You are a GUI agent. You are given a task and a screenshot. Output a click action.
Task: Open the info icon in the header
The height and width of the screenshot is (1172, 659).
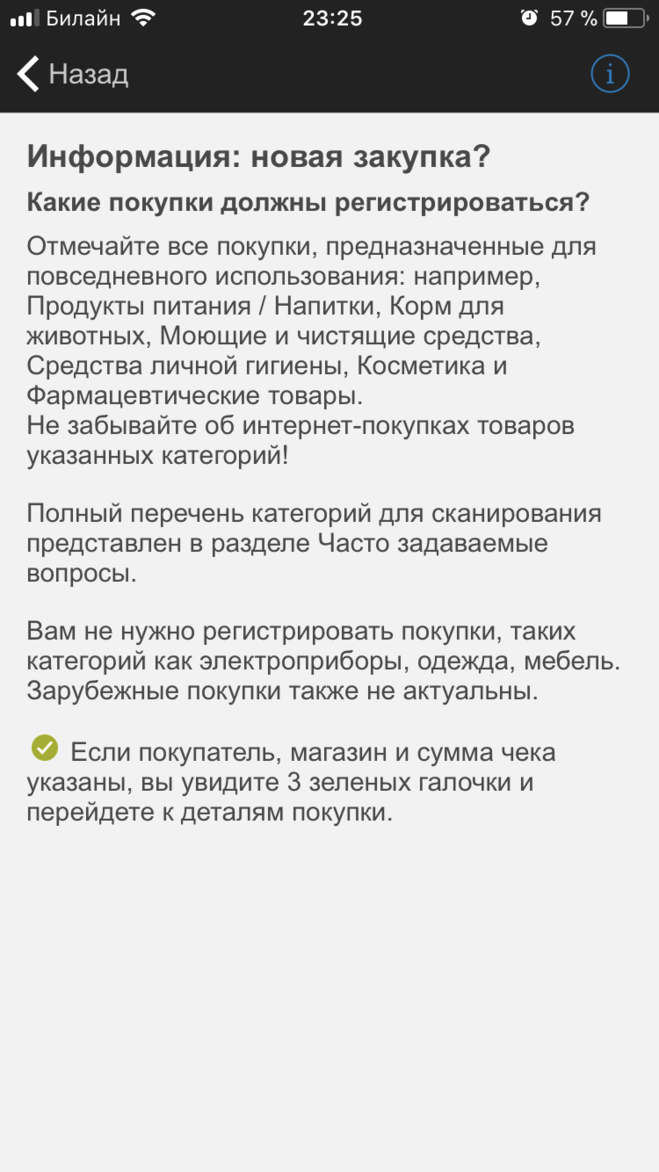tap(610, 74)
